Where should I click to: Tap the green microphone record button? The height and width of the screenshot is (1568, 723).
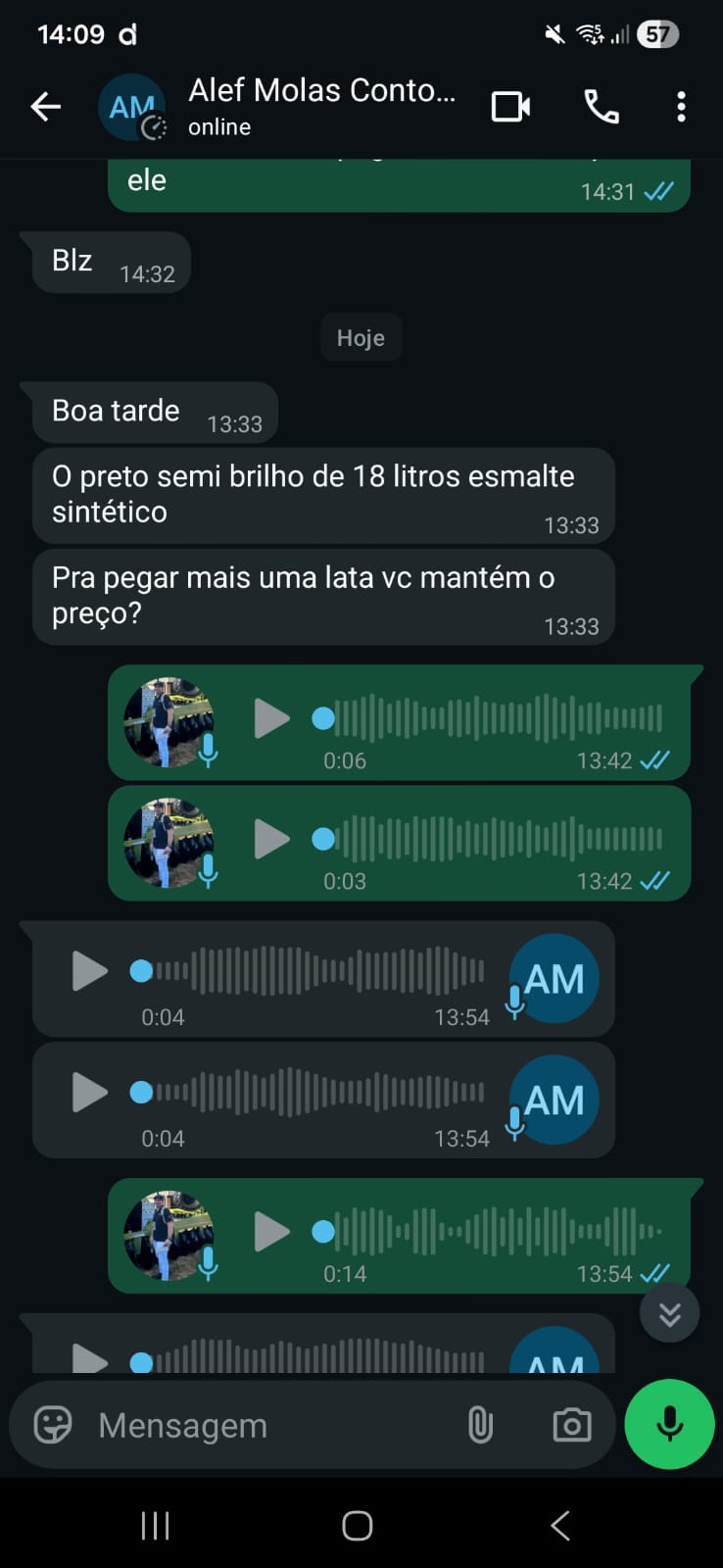[669, 1424]
